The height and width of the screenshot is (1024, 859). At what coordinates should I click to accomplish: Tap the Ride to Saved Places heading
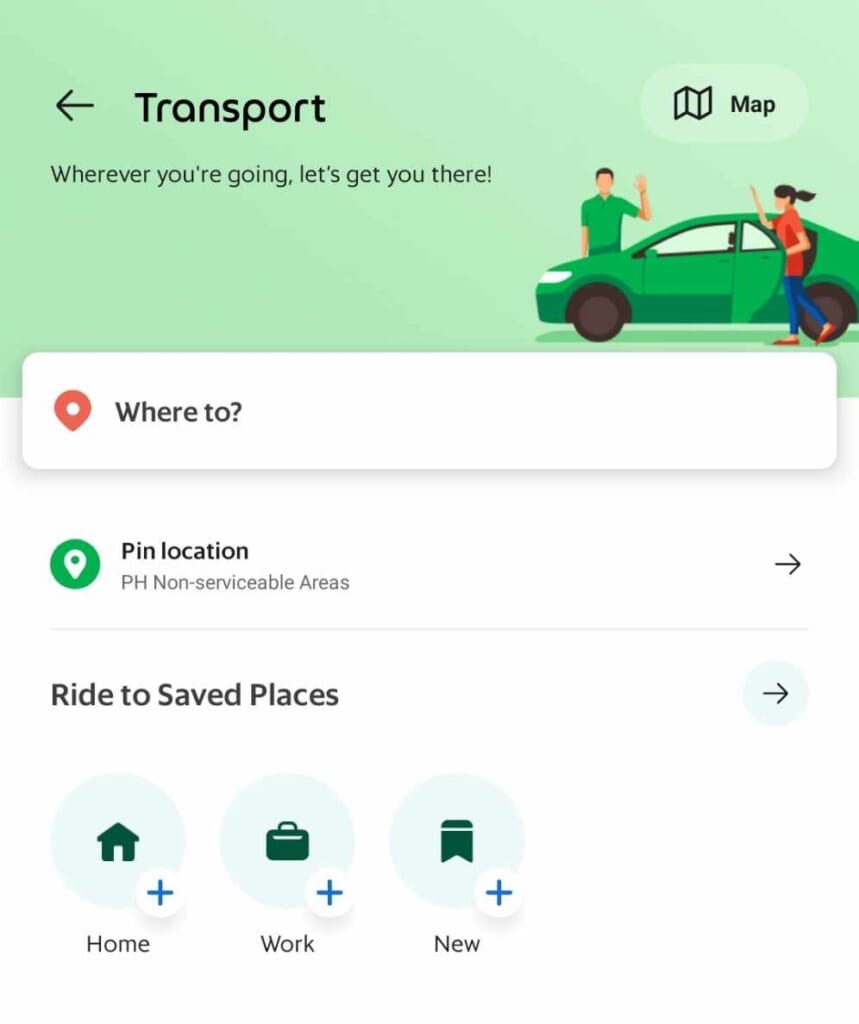coord(194,694)
